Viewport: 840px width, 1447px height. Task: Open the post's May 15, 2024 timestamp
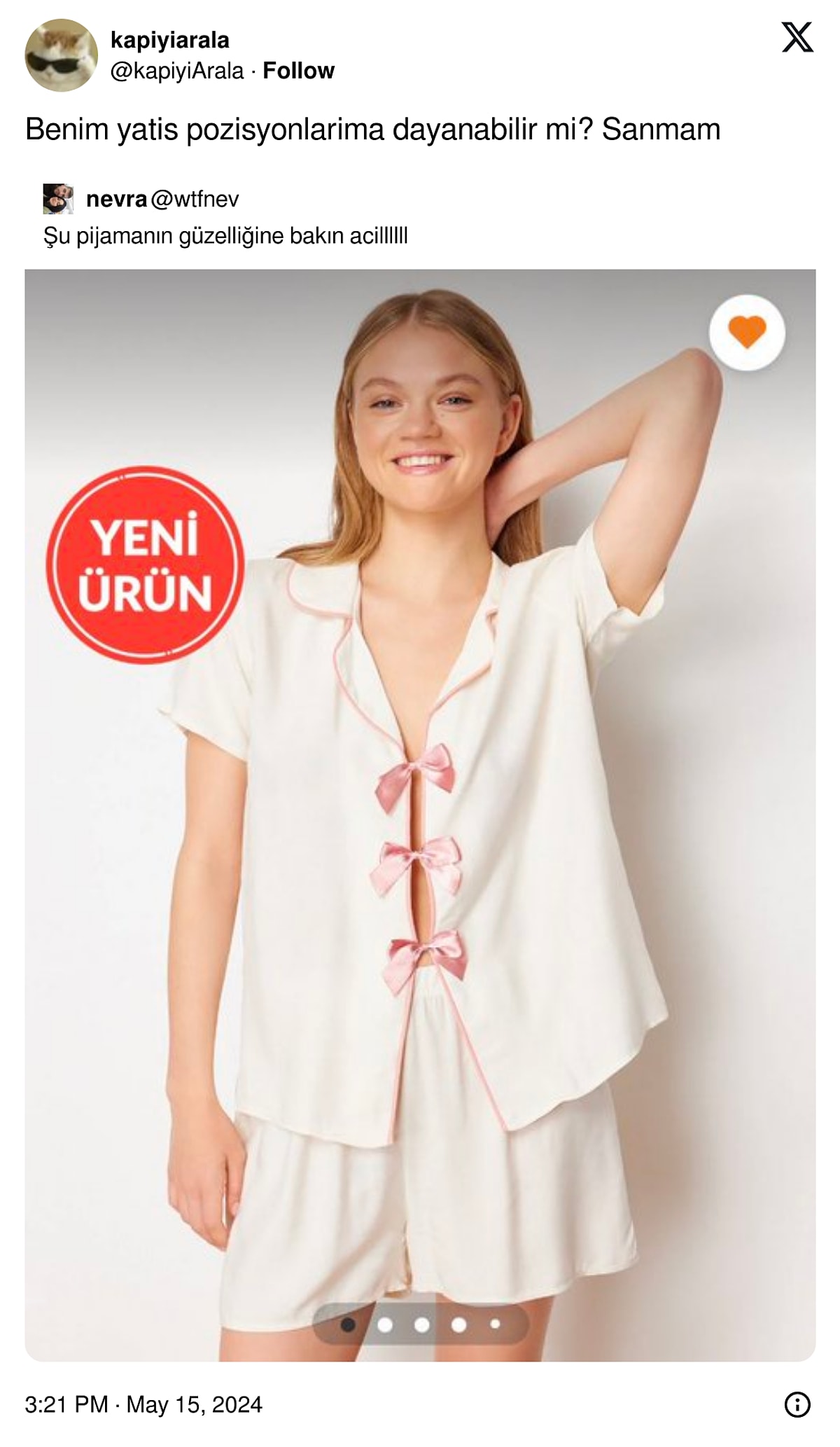click(143, 1404)
